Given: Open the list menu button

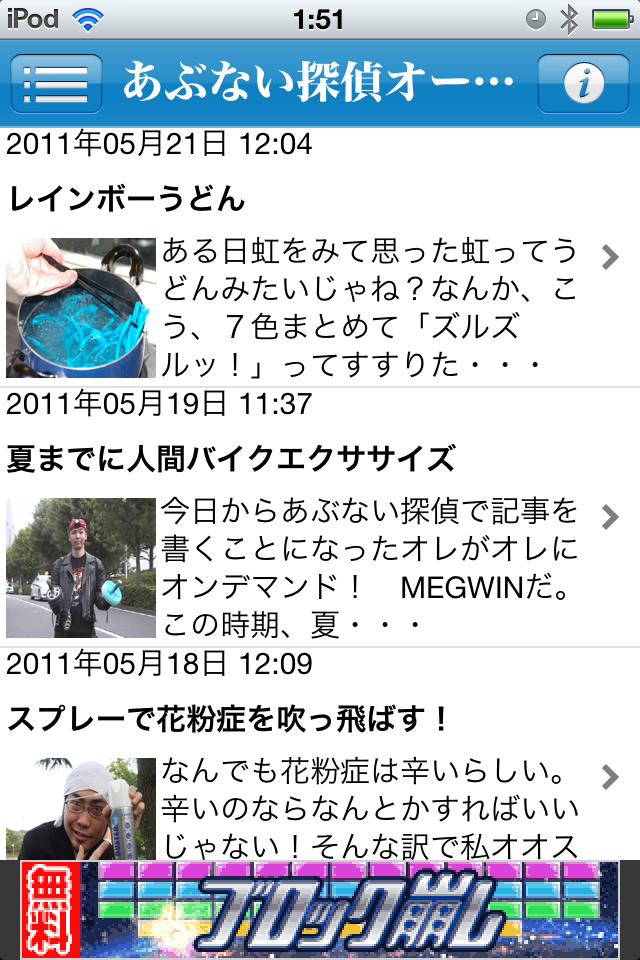Looking at the screenshot, I should tap(56, 84).
